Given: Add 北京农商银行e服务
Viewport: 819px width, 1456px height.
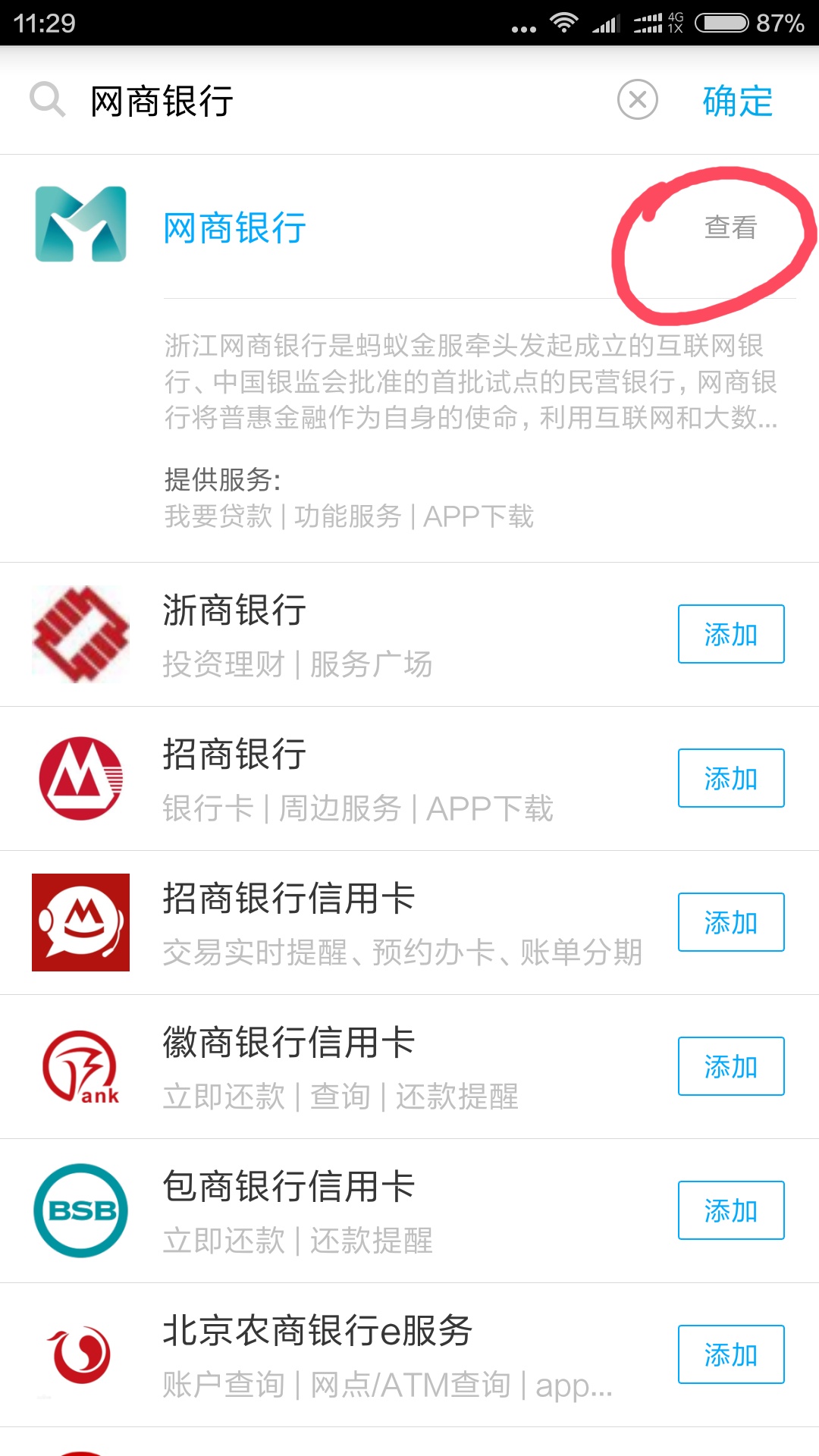Looking at the screenshot, I should tap(730, 1354).
